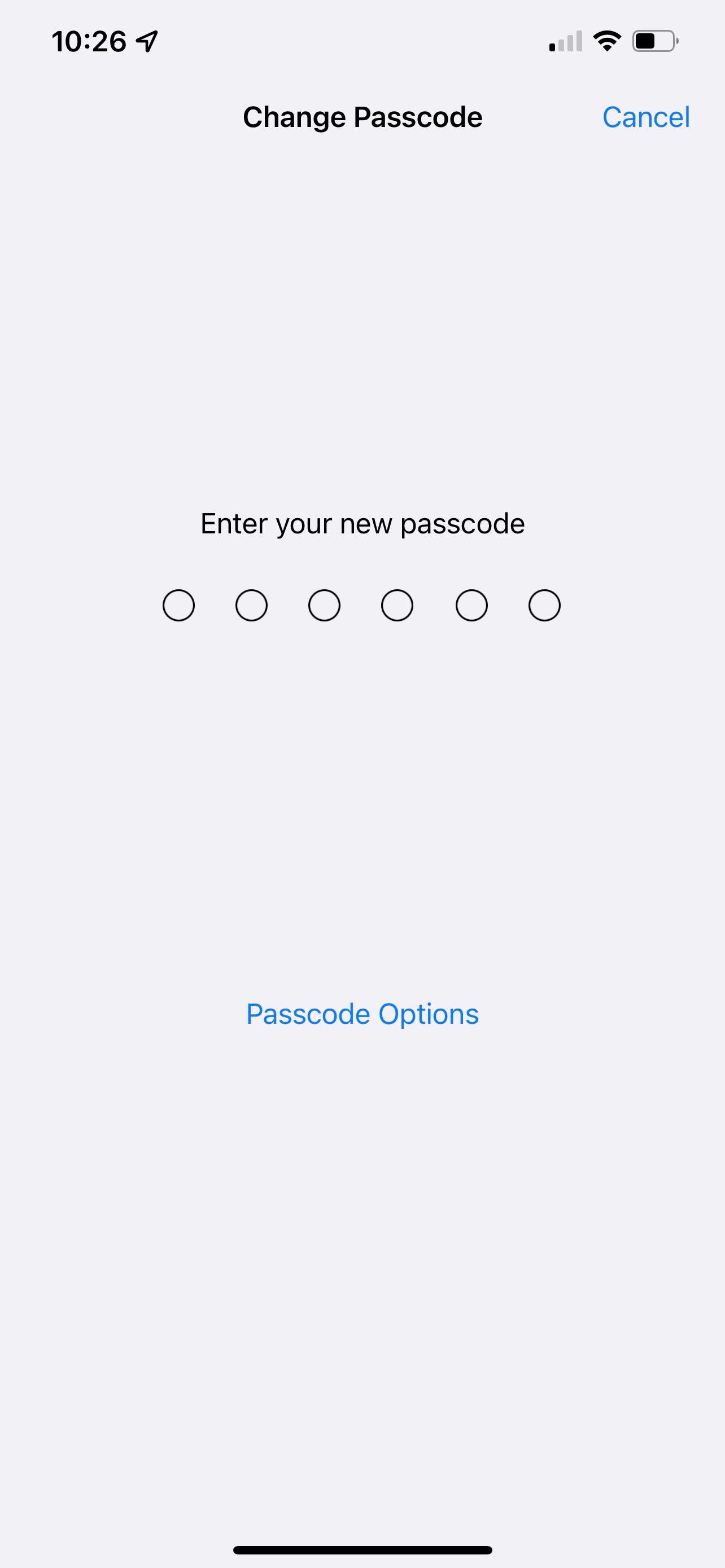Cancel the passcode change
This screenshot has height=1568, width=725.
(645, 117)
